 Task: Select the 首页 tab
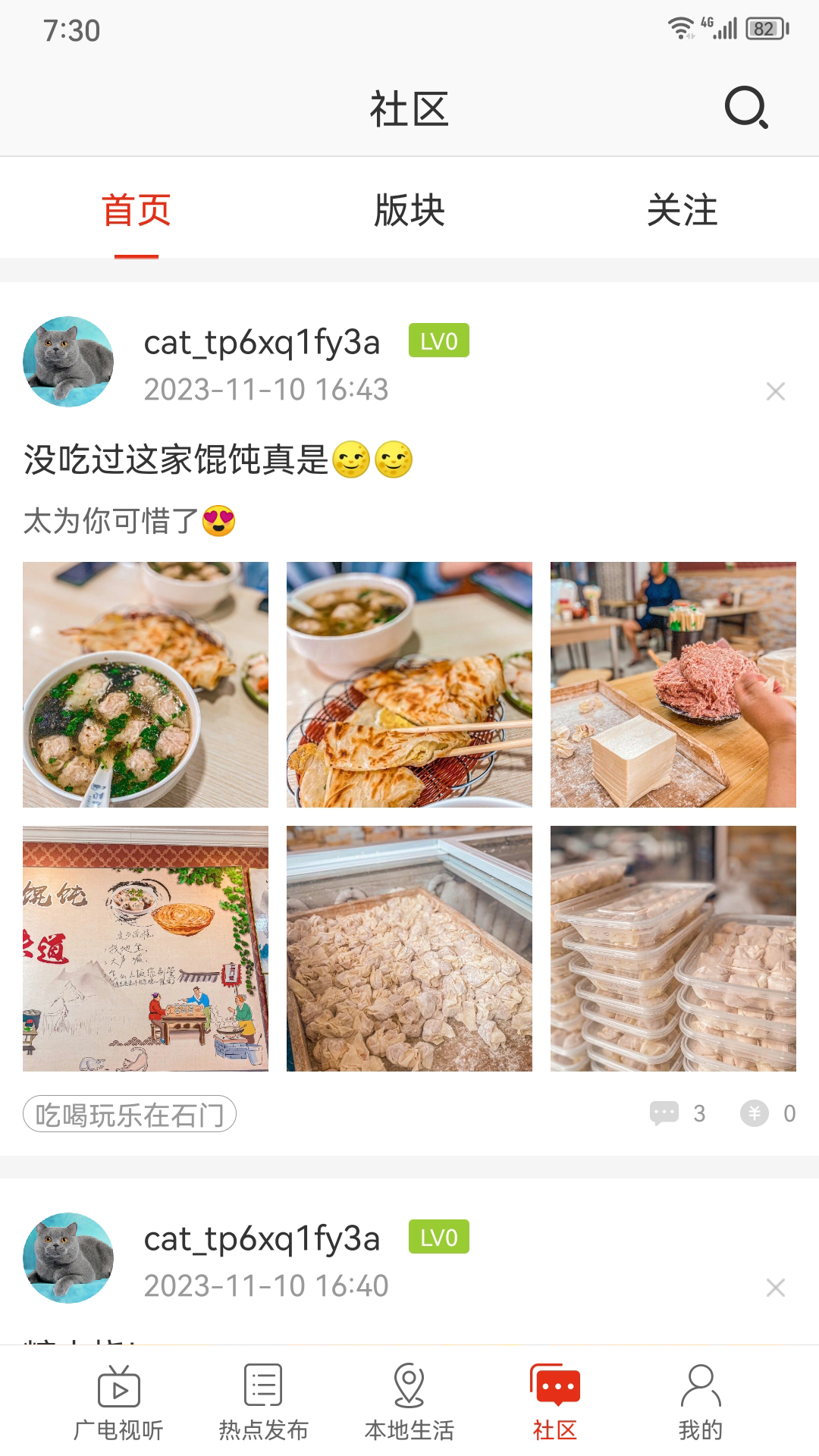click(136, 210)
